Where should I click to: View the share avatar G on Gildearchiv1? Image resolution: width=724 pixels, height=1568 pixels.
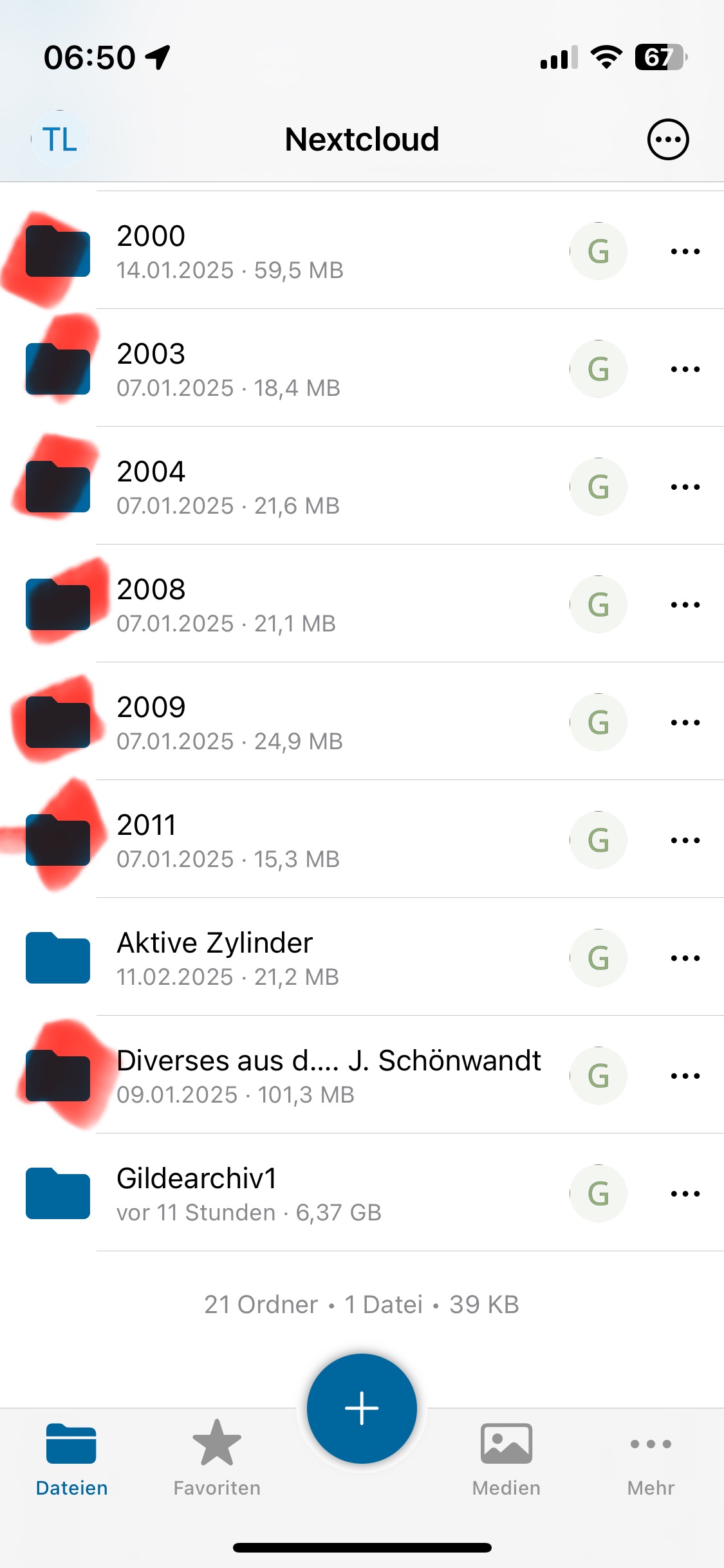click(599, 1193)
